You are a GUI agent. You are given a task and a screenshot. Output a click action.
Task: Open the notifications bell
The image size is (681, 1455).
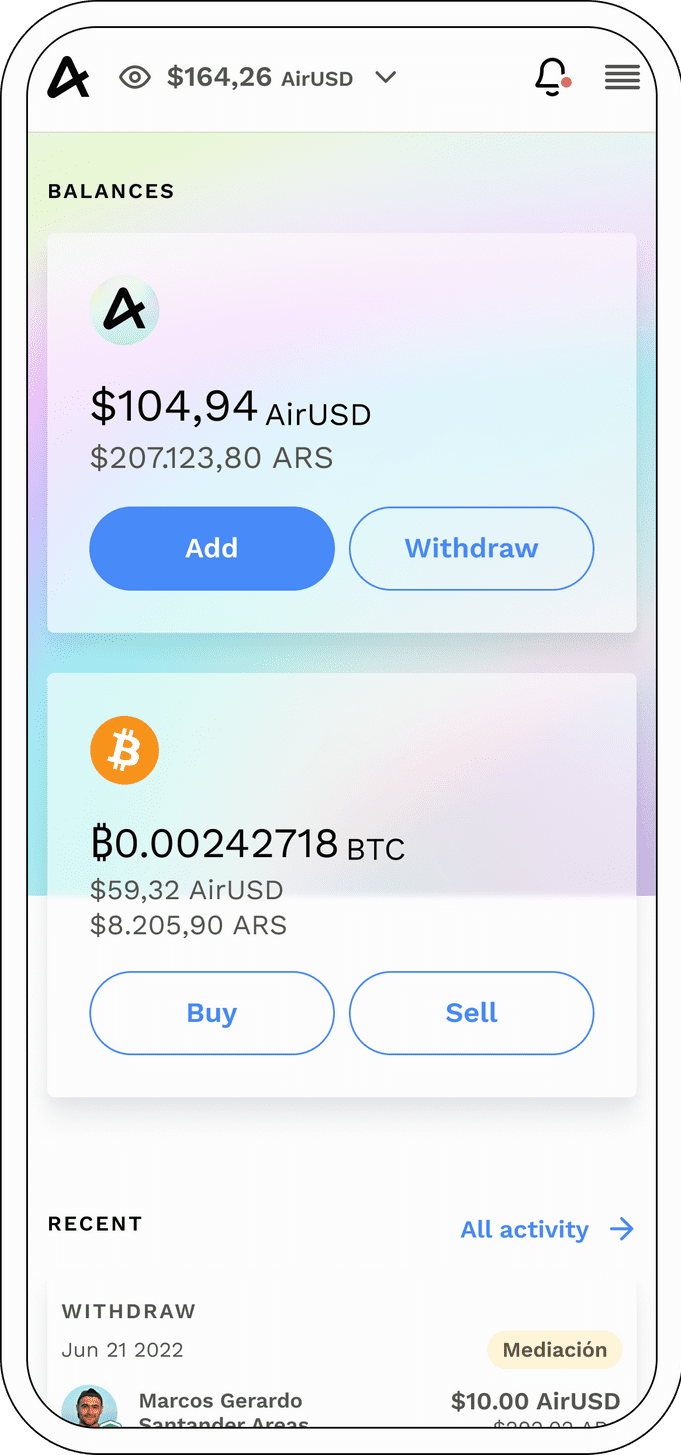(551, 78)
